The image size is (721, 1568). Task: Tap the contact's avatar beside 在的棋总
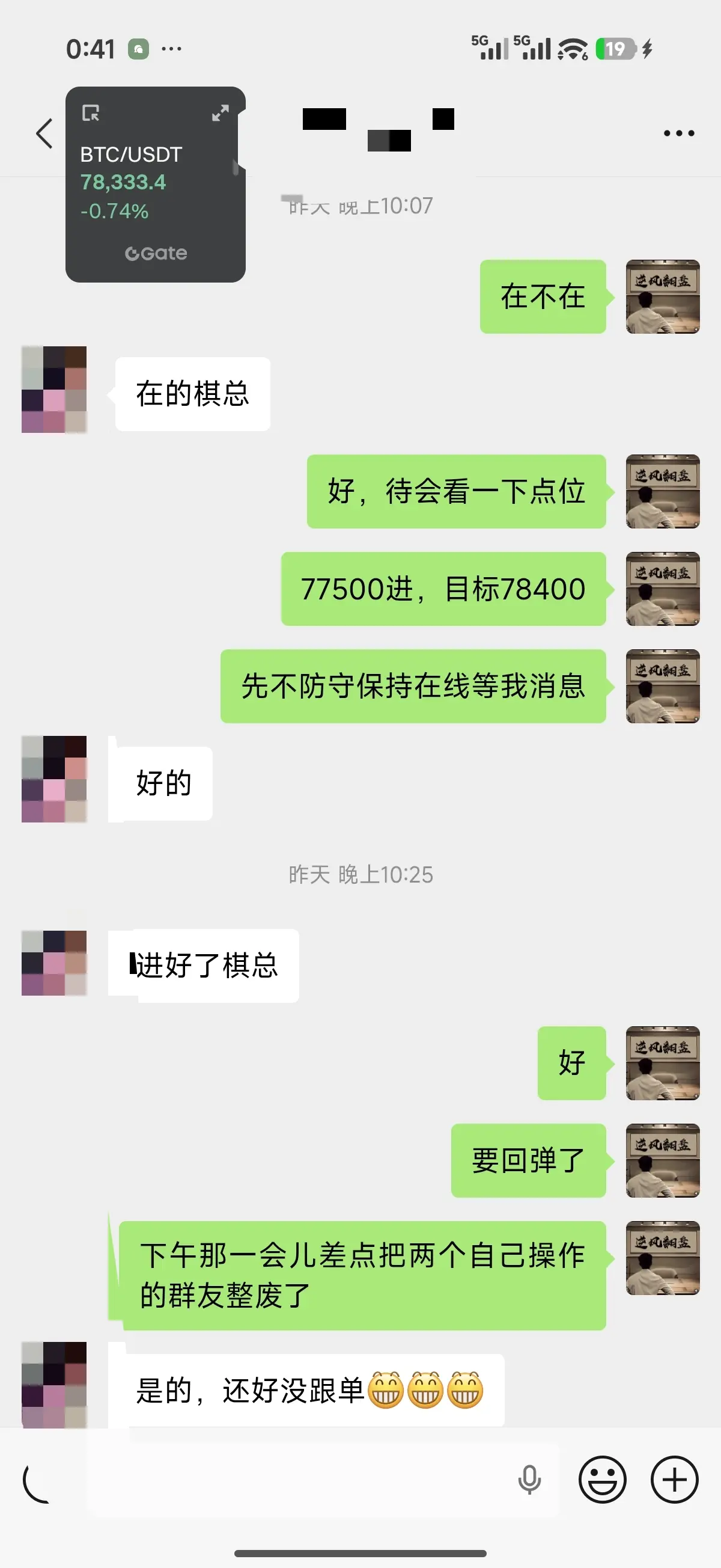click(53, 390)
